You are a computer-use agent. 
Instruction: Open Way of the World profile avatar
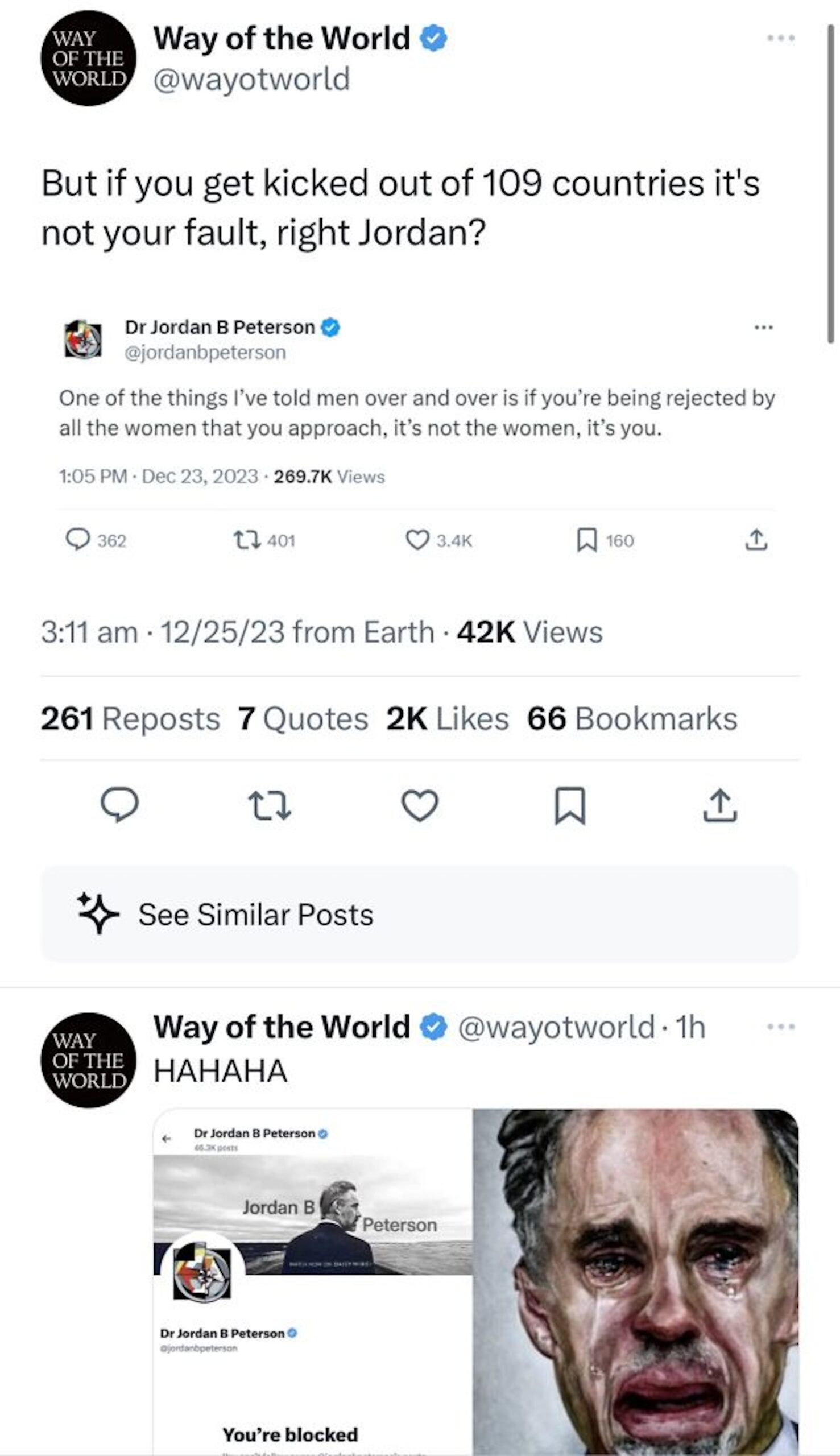[x=88, y=58]
